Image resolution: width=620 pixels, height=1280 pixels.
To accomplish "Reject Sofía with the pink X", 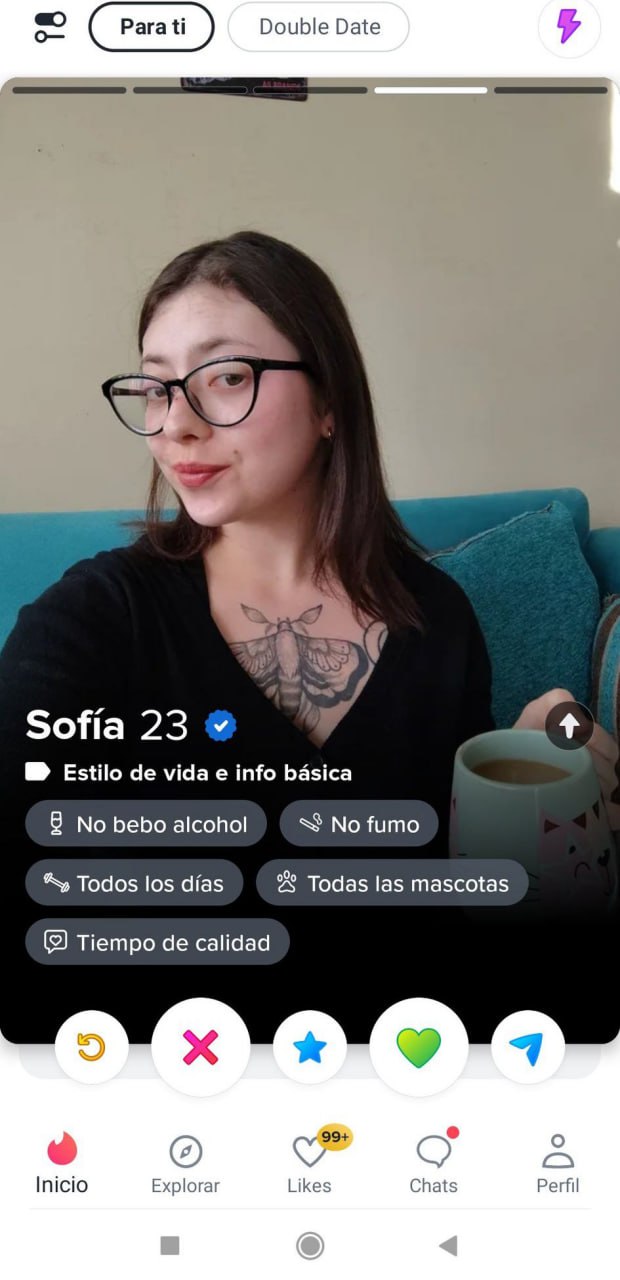I will 200,1047.
